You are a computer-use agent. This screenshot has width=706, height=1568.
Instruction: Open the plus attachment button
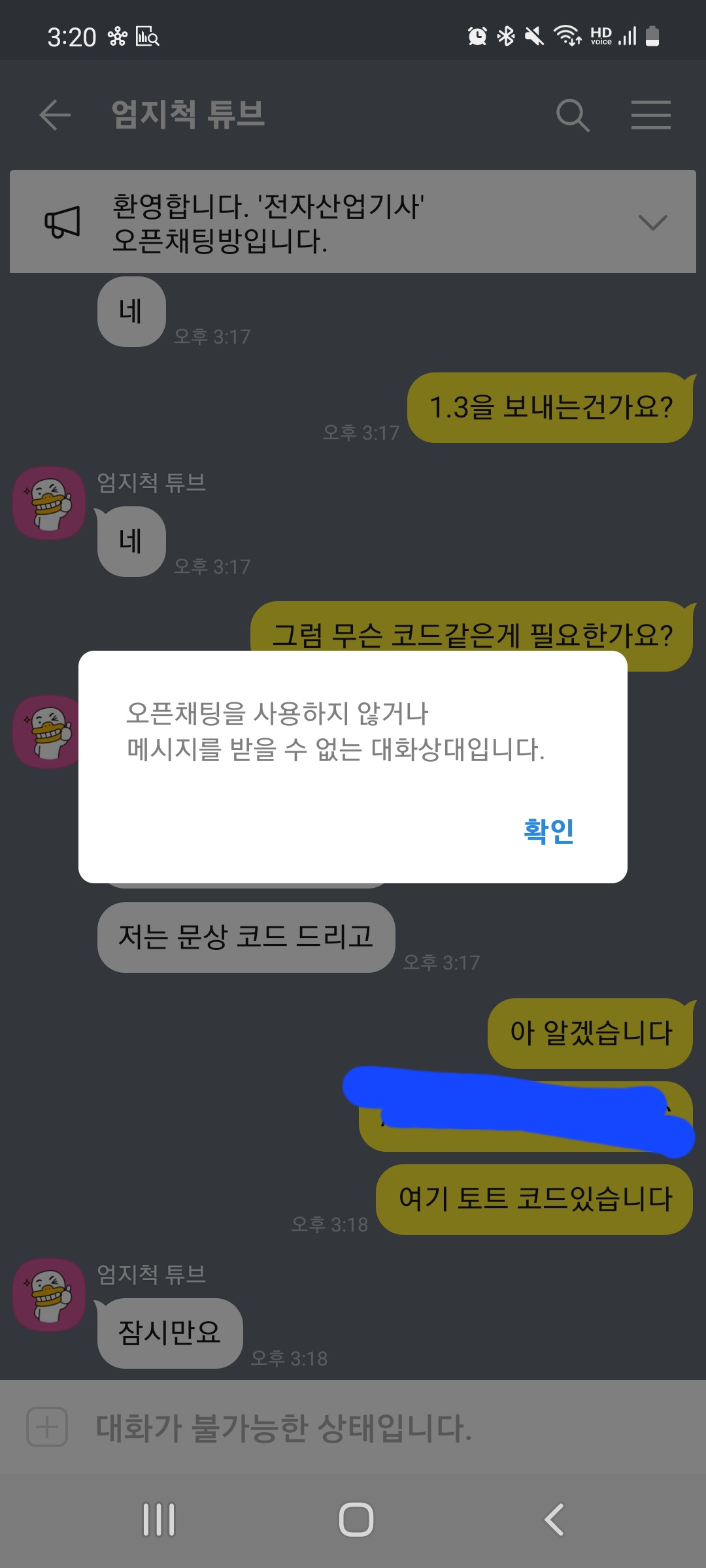point(47,1427)
